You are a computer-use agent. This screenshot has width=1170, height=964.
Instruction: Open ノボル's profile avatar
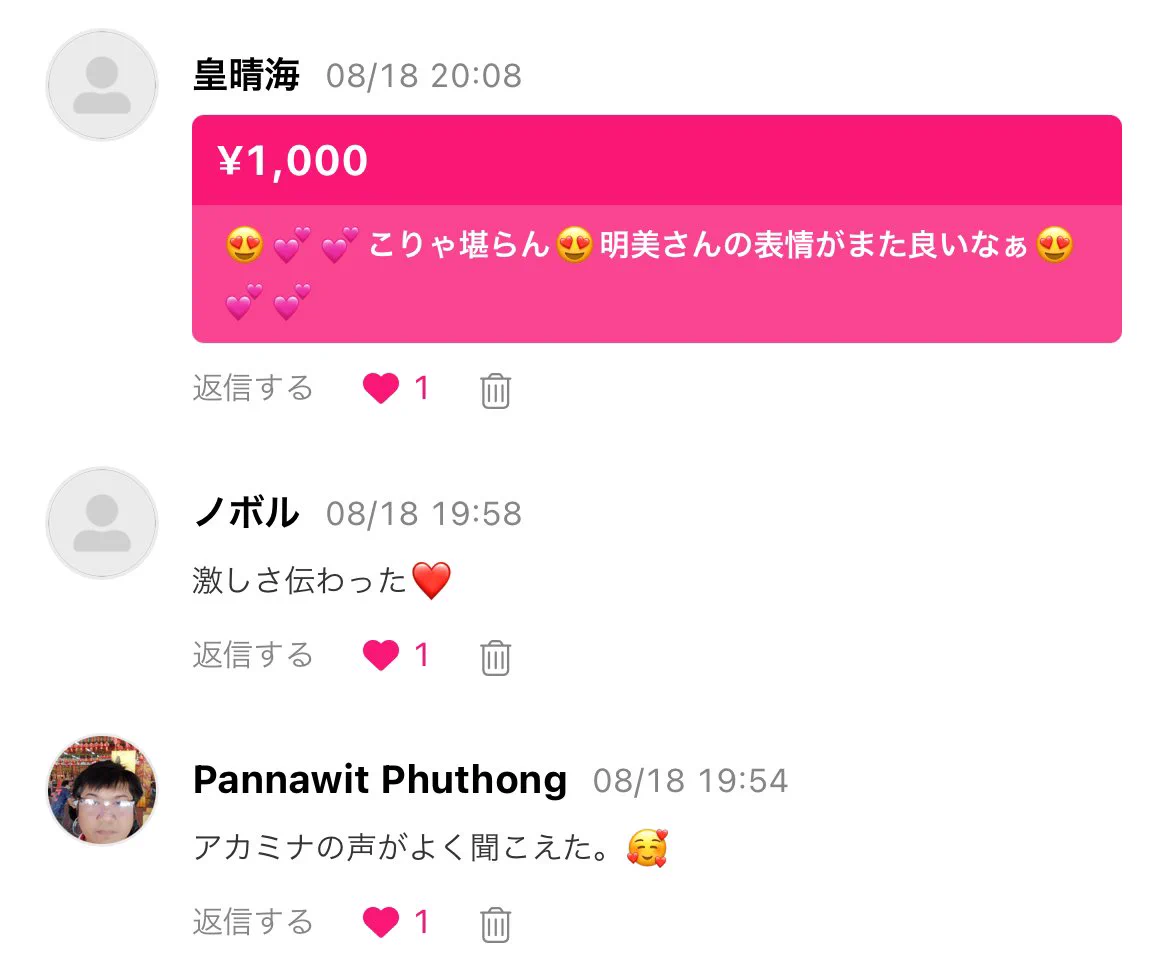[102, 523]
